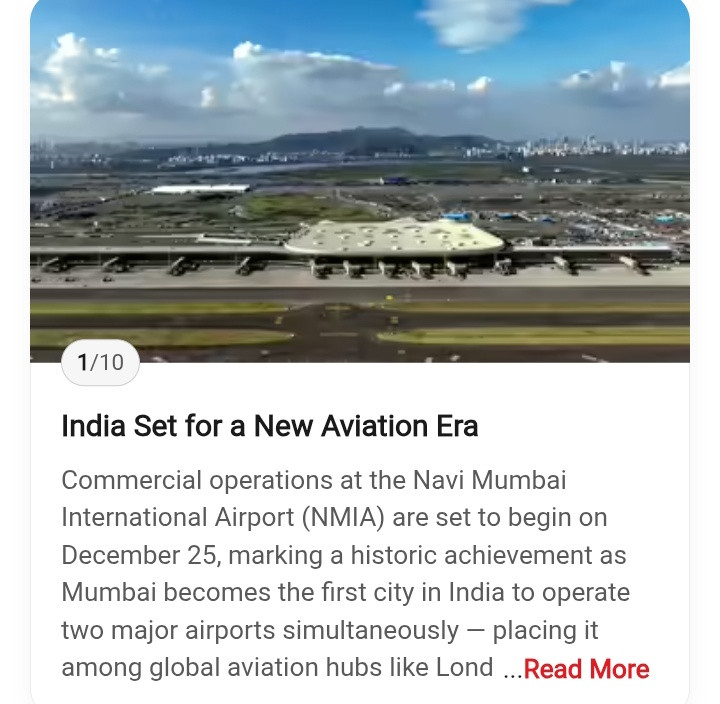Open the Navi Mumbai airport photo
This screenshot has height=704, width=720.
click(360, 181)
